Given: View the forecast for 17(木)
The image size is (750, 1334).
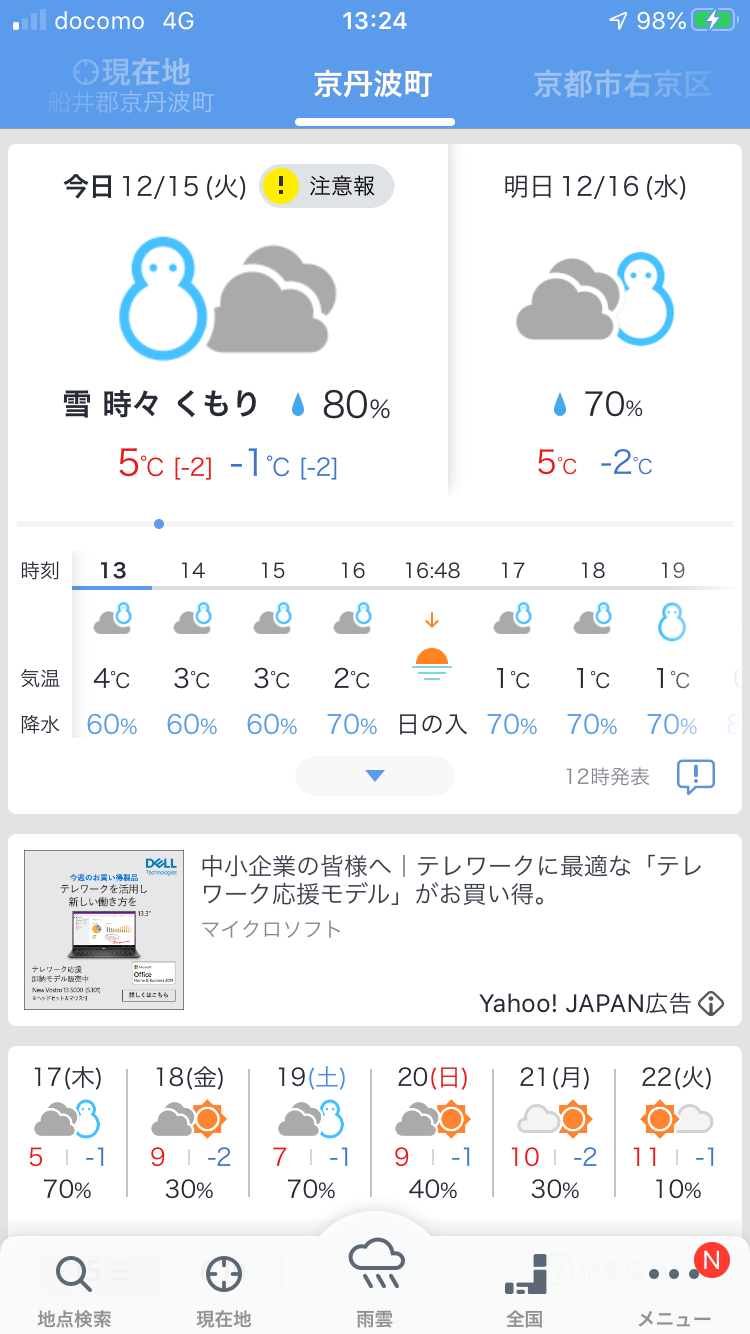Looking at the screenshot, I should 67,1134.
